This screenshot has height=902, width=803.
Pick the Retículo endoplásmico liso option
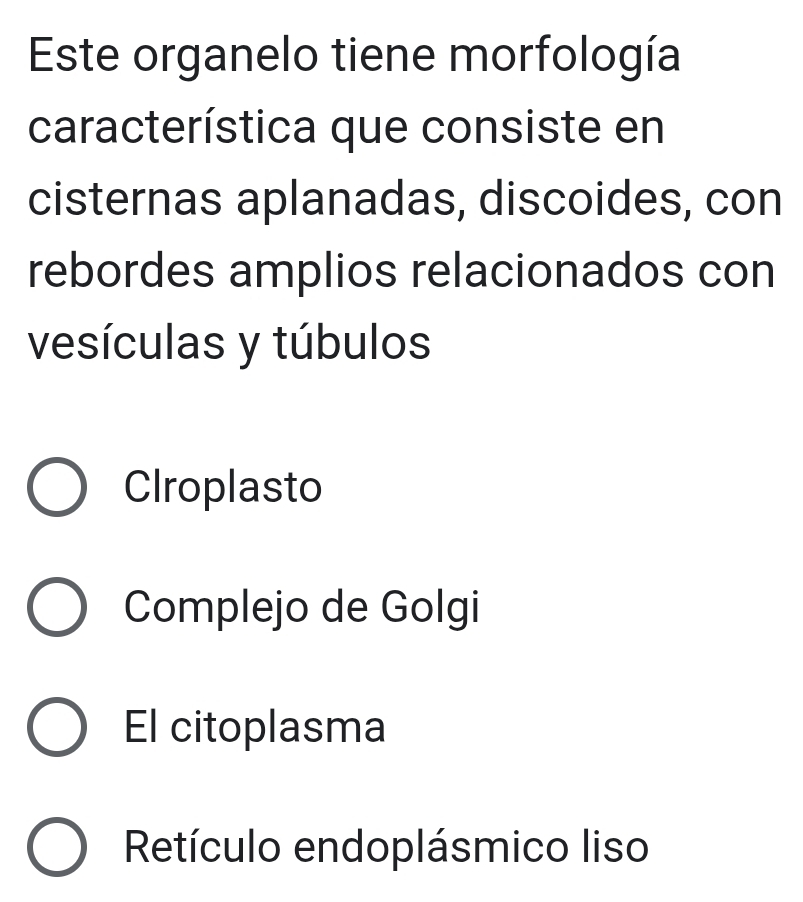coord(56,847)
